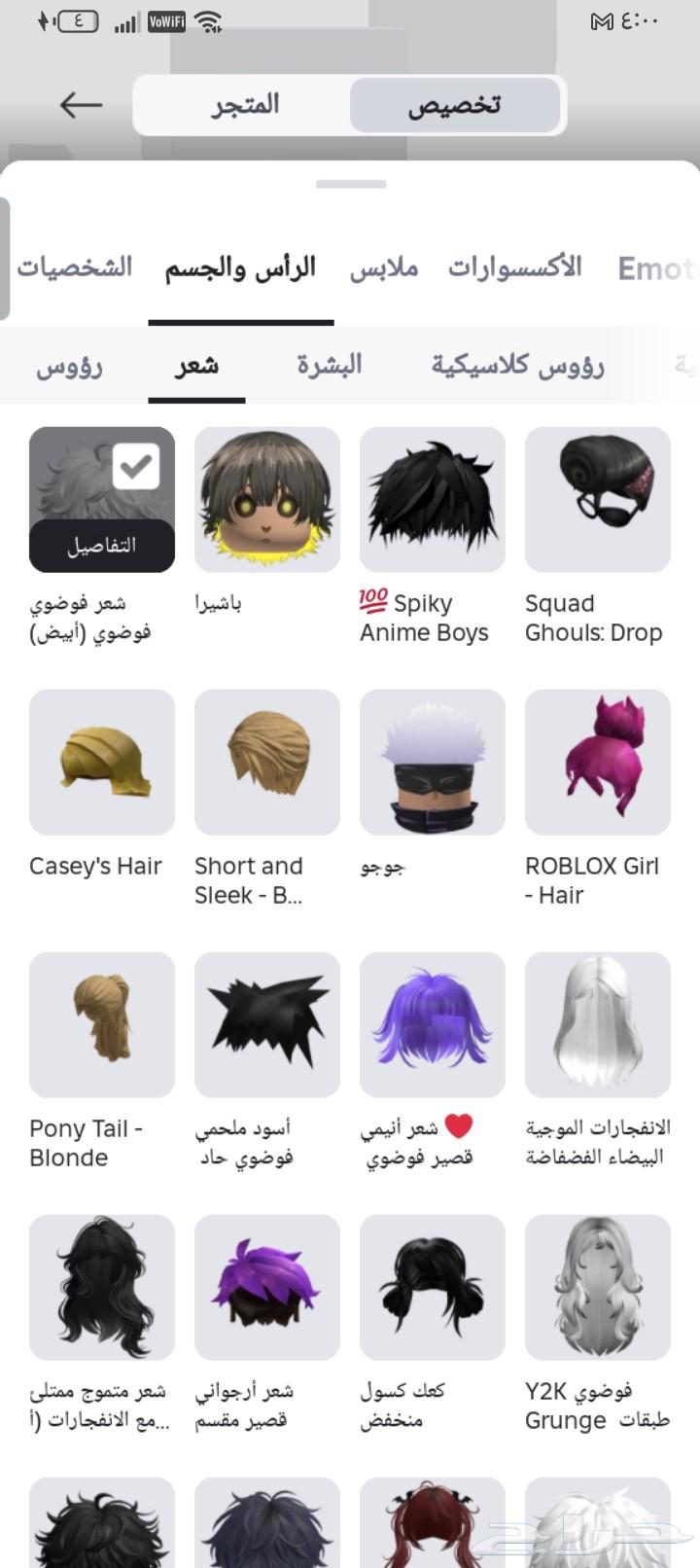Pick the ROBLOX Girl - Hair item
Viewport: 700px width, 1568px height.
pyautogui.click(x=597, y=762)
